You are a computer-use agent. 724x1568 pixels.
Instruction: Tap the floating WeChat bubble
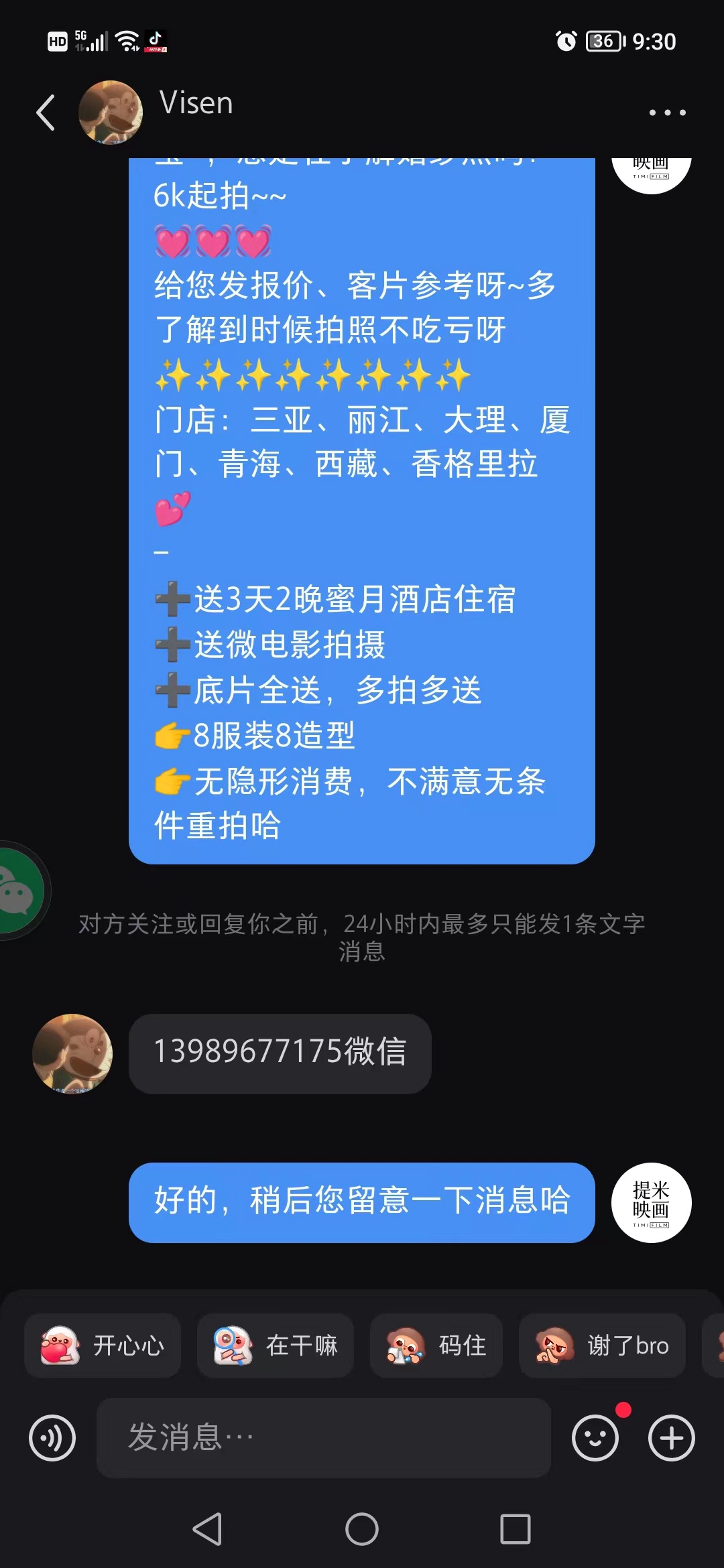point(19,891)
